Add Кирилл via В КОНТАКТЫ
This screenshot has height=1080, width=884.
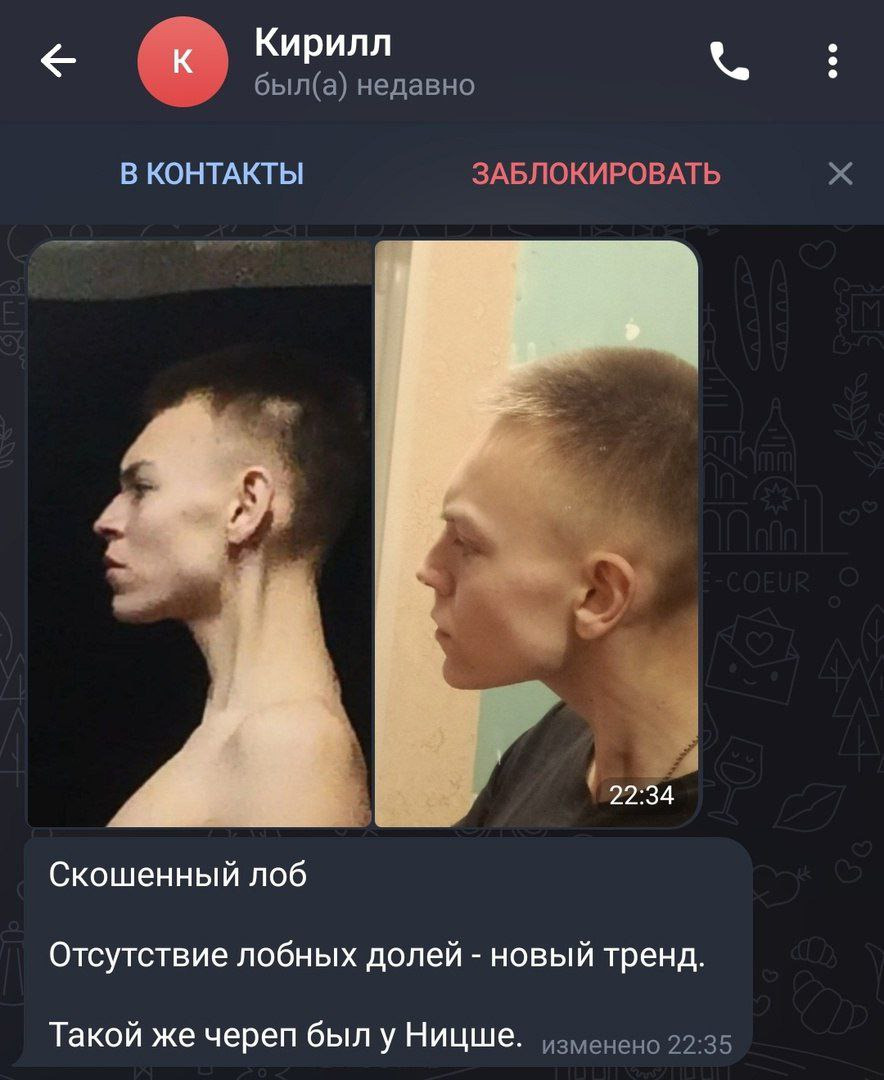click(x=212, y=174)
